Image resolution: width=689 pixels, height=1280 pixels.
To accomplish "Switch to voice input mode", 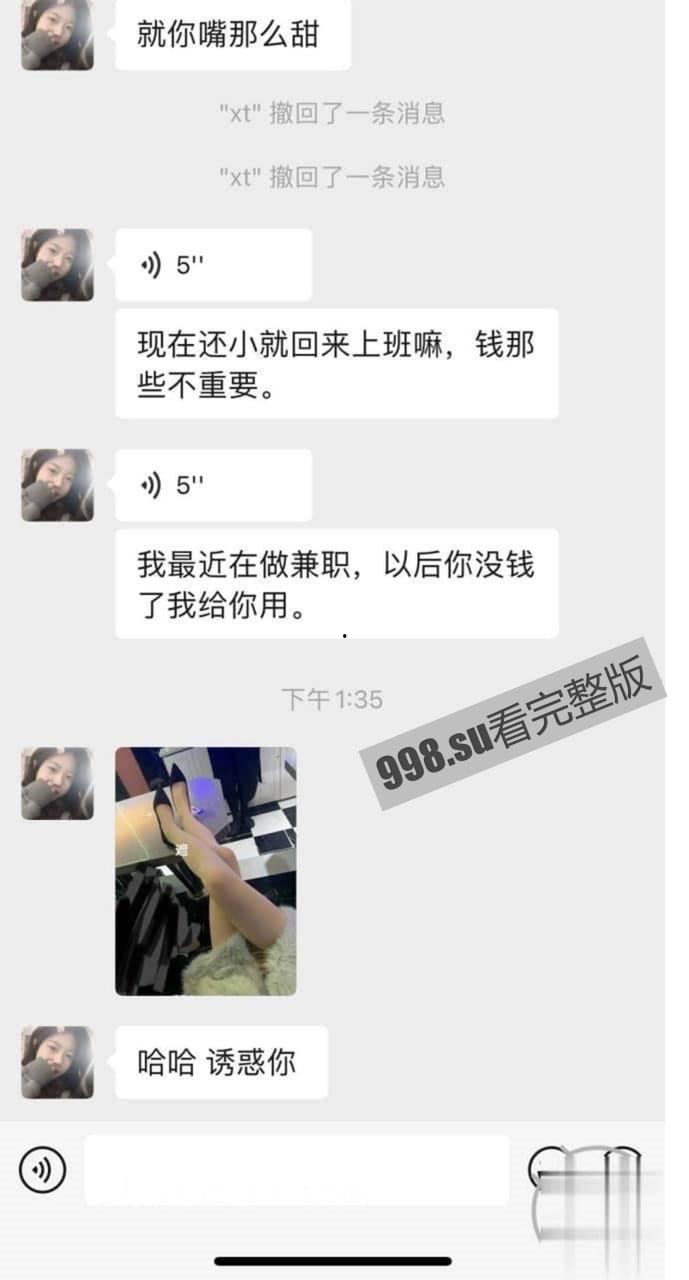I will (x=42, y=1169).
